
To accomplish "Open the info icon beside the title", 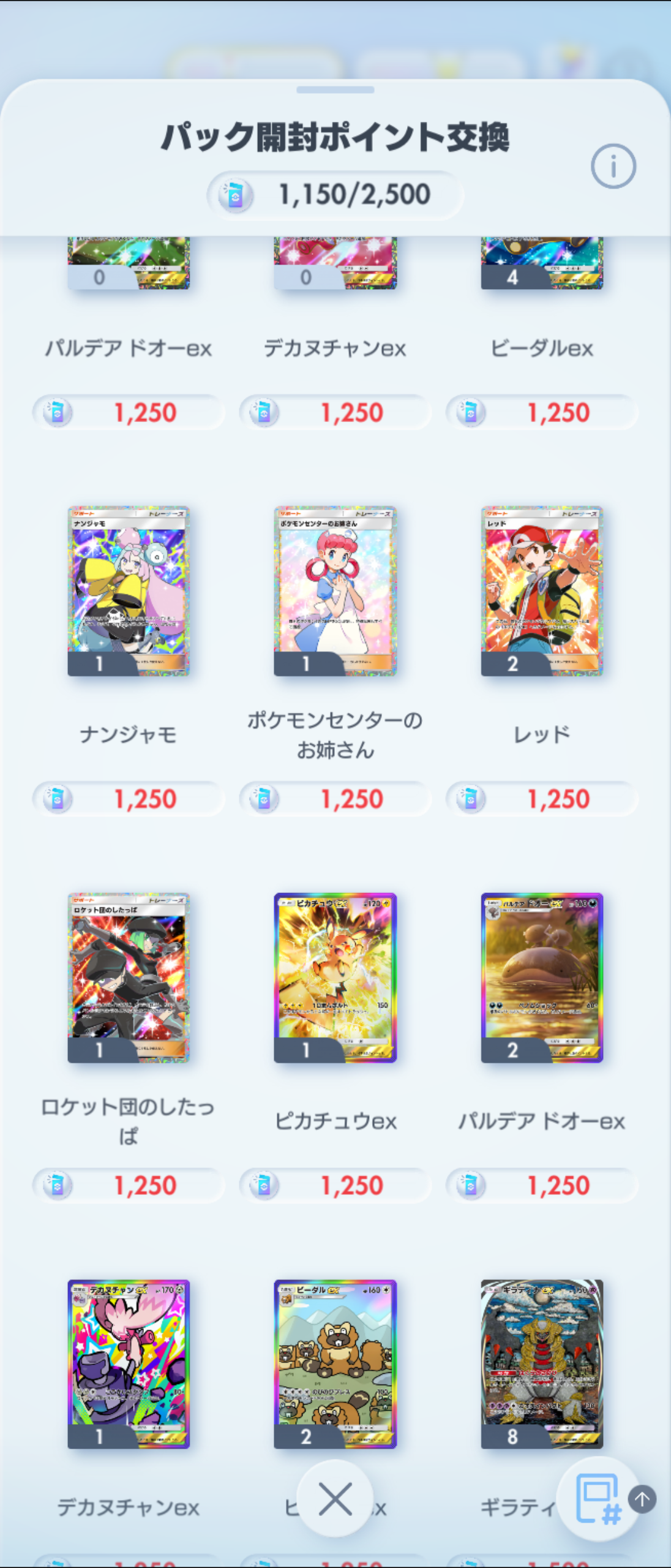I will pyautogui.click(x=613, y=166).
